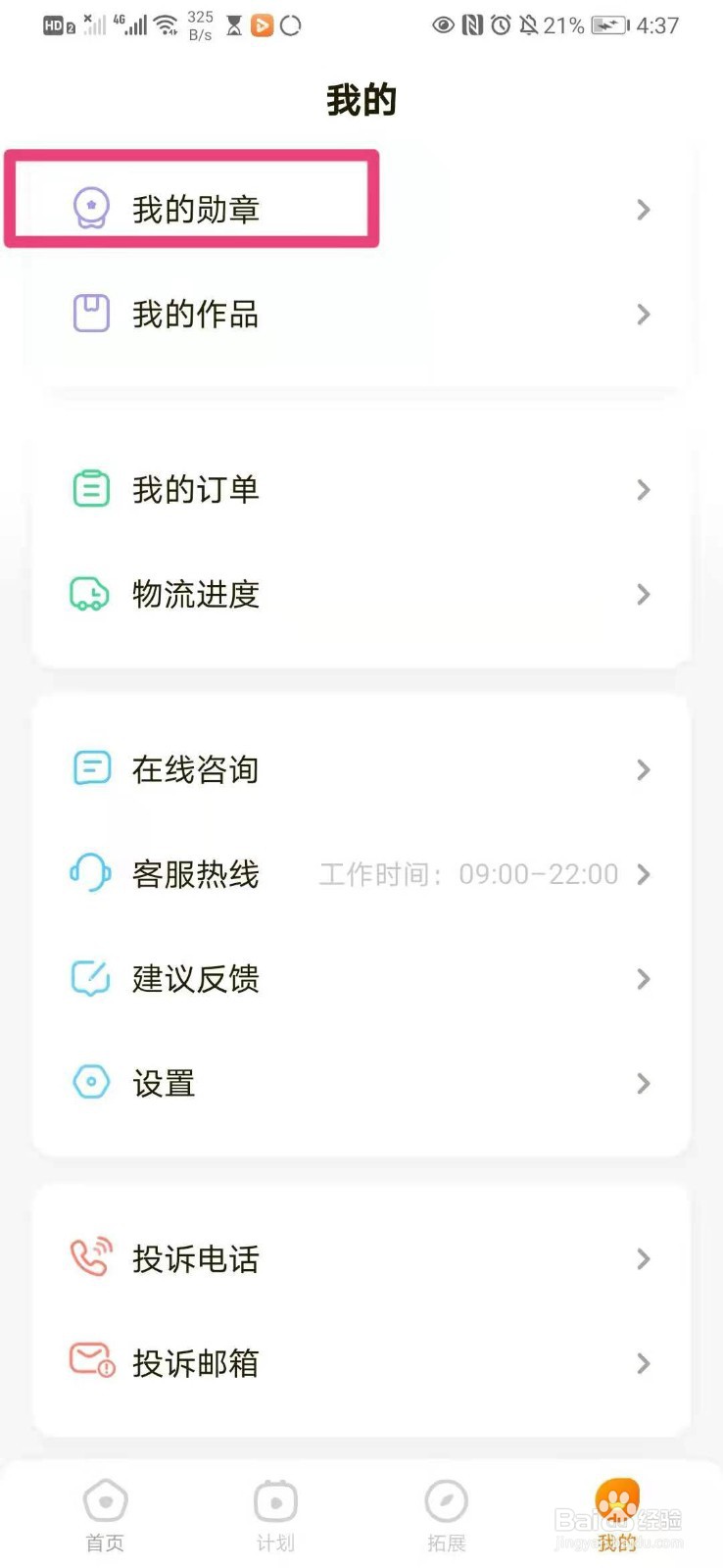The height and width of the screenshot is (1568, 723).
Task: Switch to the 拓展 tab
Action: 447,1516
